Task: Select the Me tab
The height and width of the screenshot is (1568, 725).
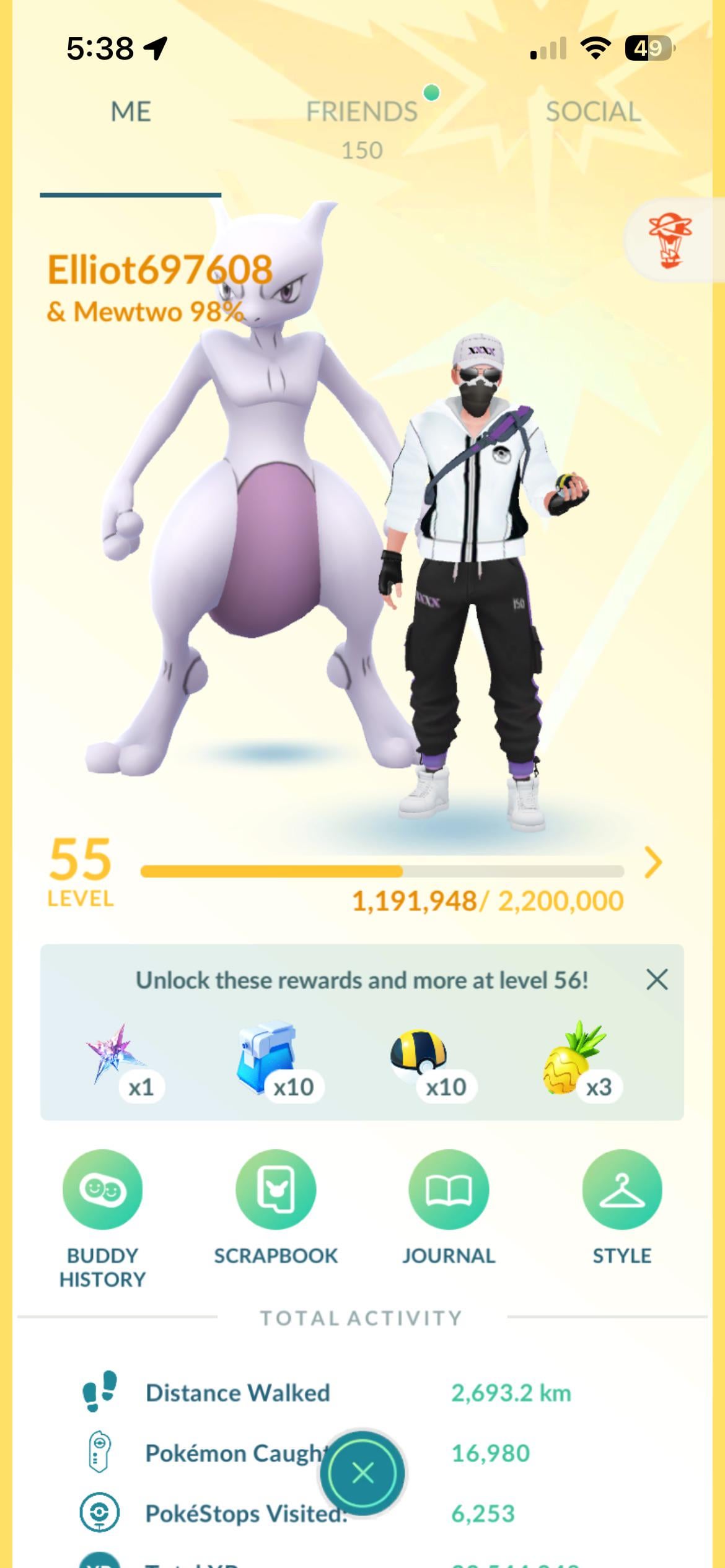Action: tap(131, 113)
